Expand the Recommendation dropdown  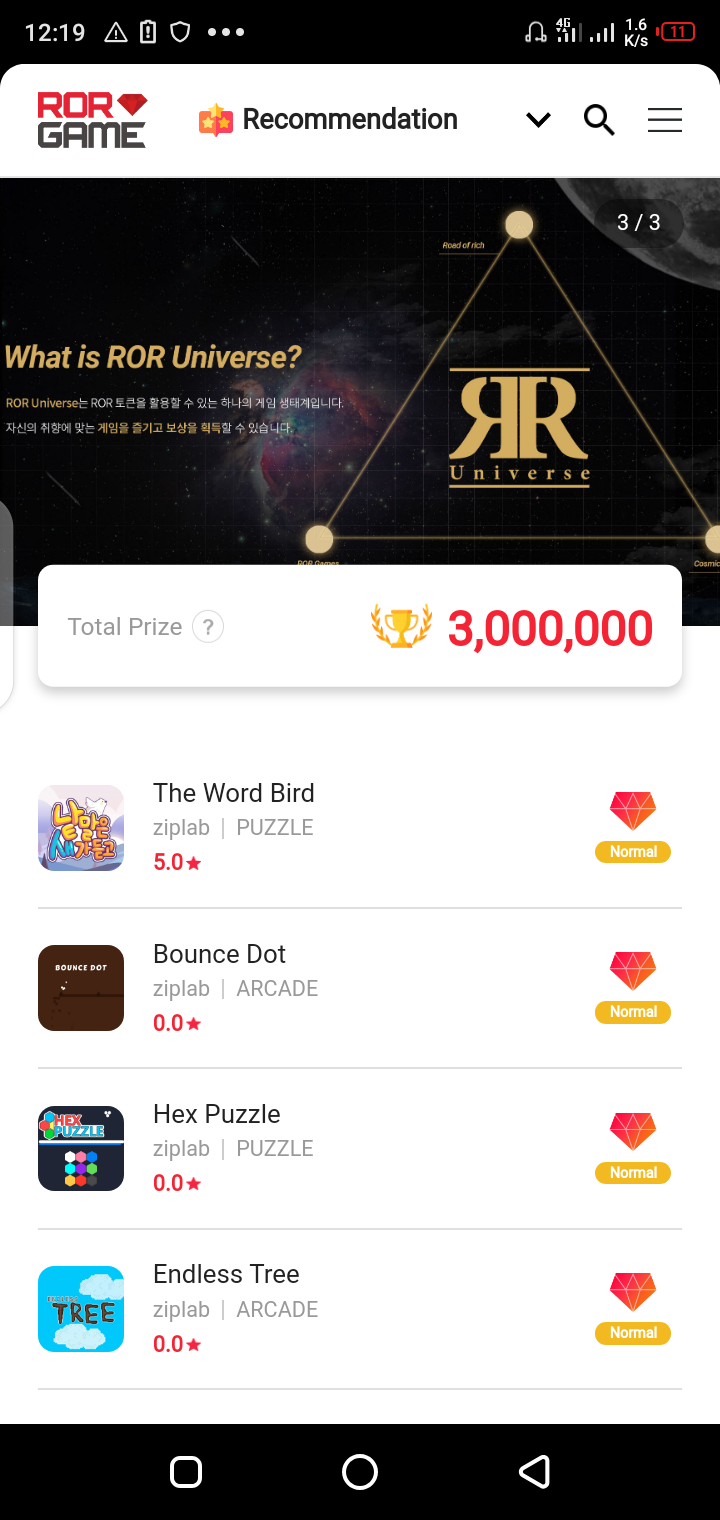point(538,120)
